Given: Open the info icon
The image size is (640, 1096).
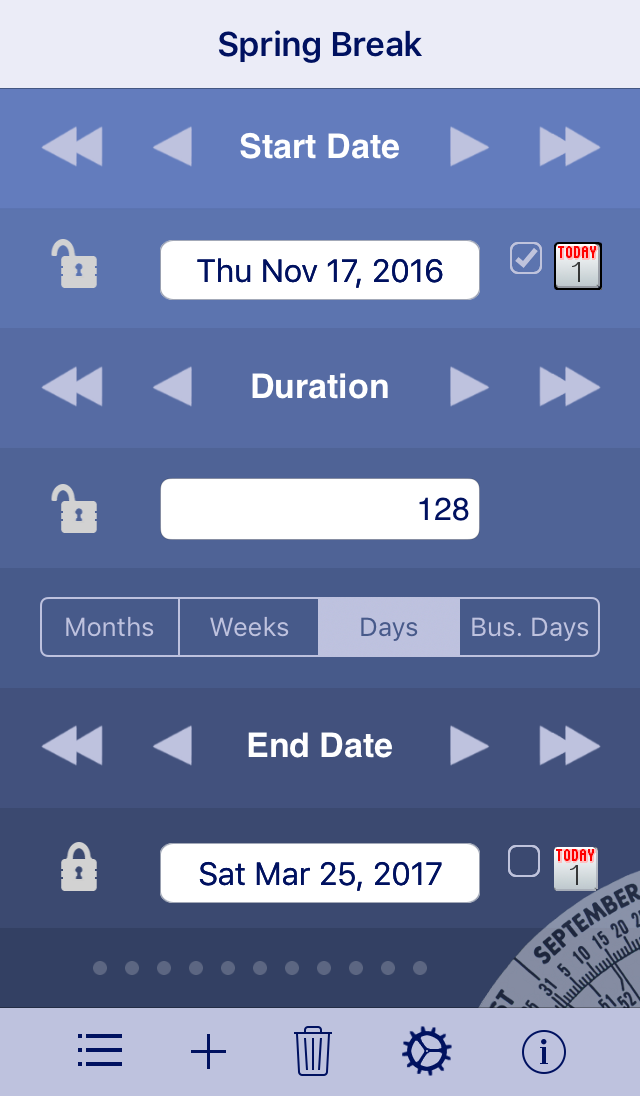Looking at the screenshot, I should (544, 1051).
